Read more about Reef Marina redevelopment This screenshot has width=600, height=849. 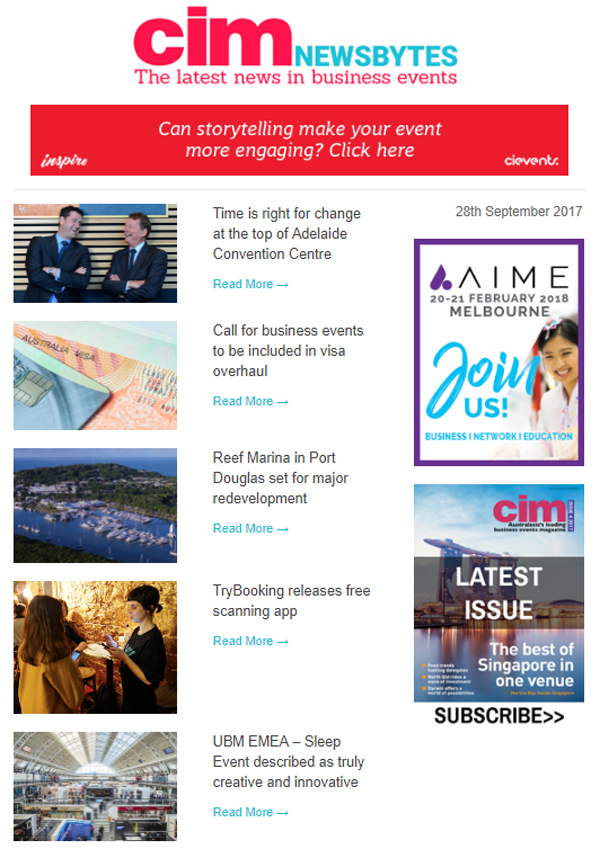(250, 528)
